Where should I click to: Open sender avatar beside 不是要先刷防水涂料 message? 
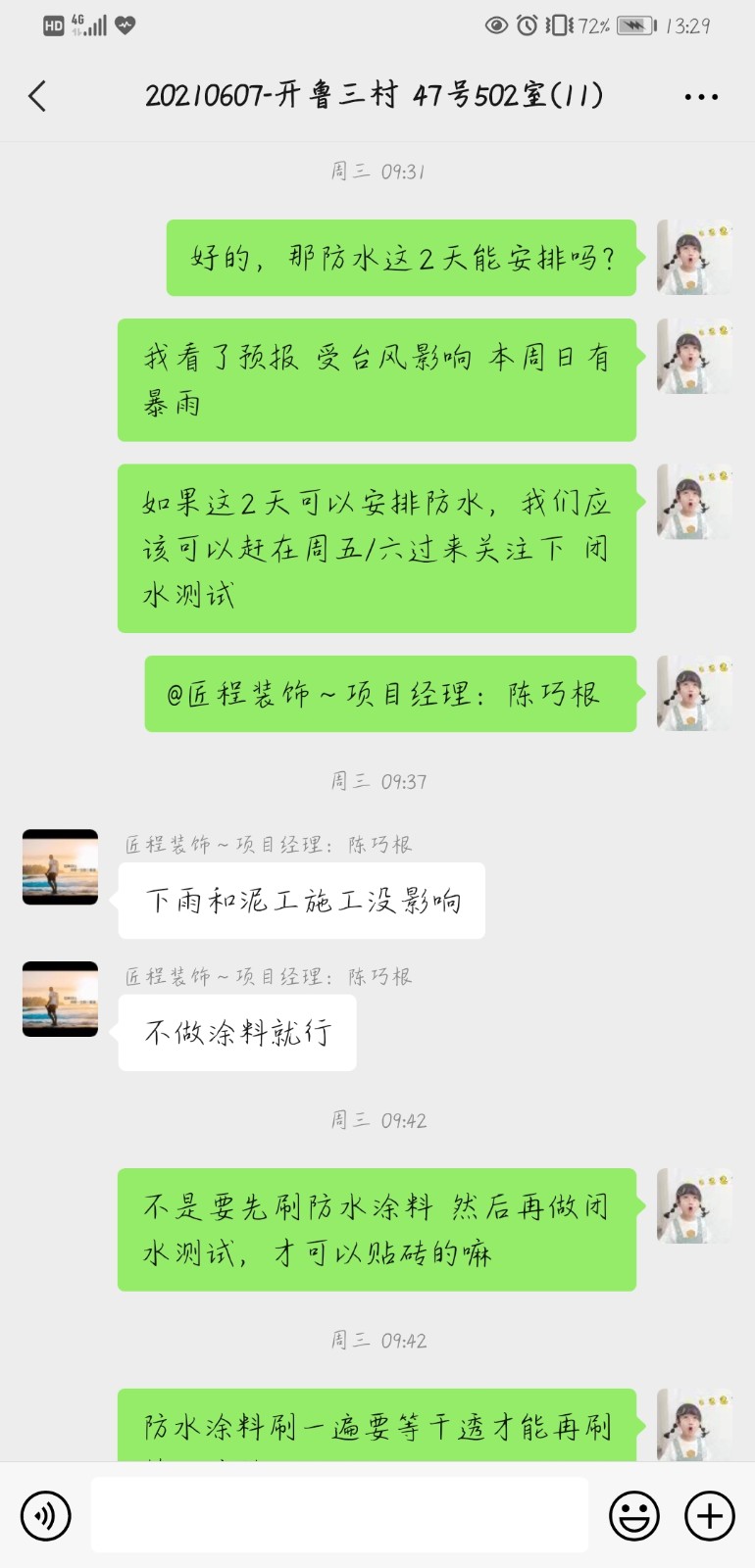tap(693, 1205)
